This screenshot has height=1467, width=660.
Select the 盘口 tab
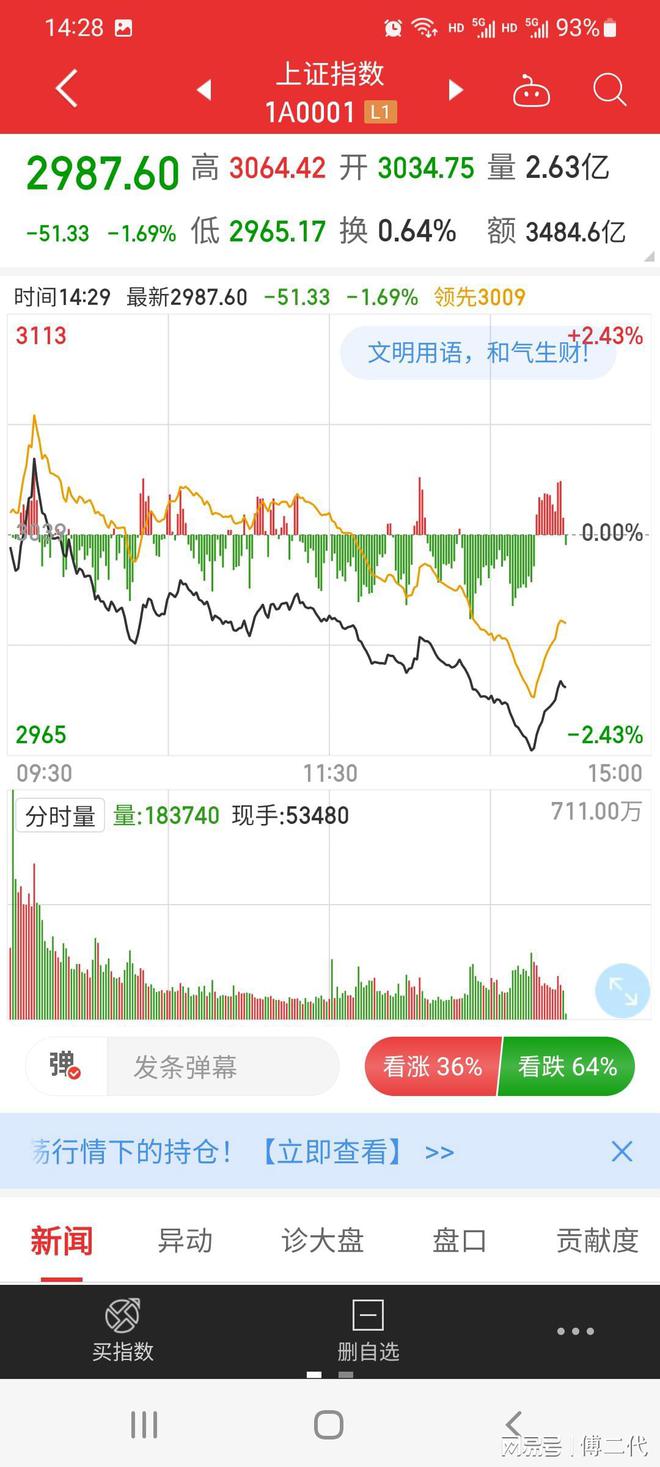tap(459, 1241)
